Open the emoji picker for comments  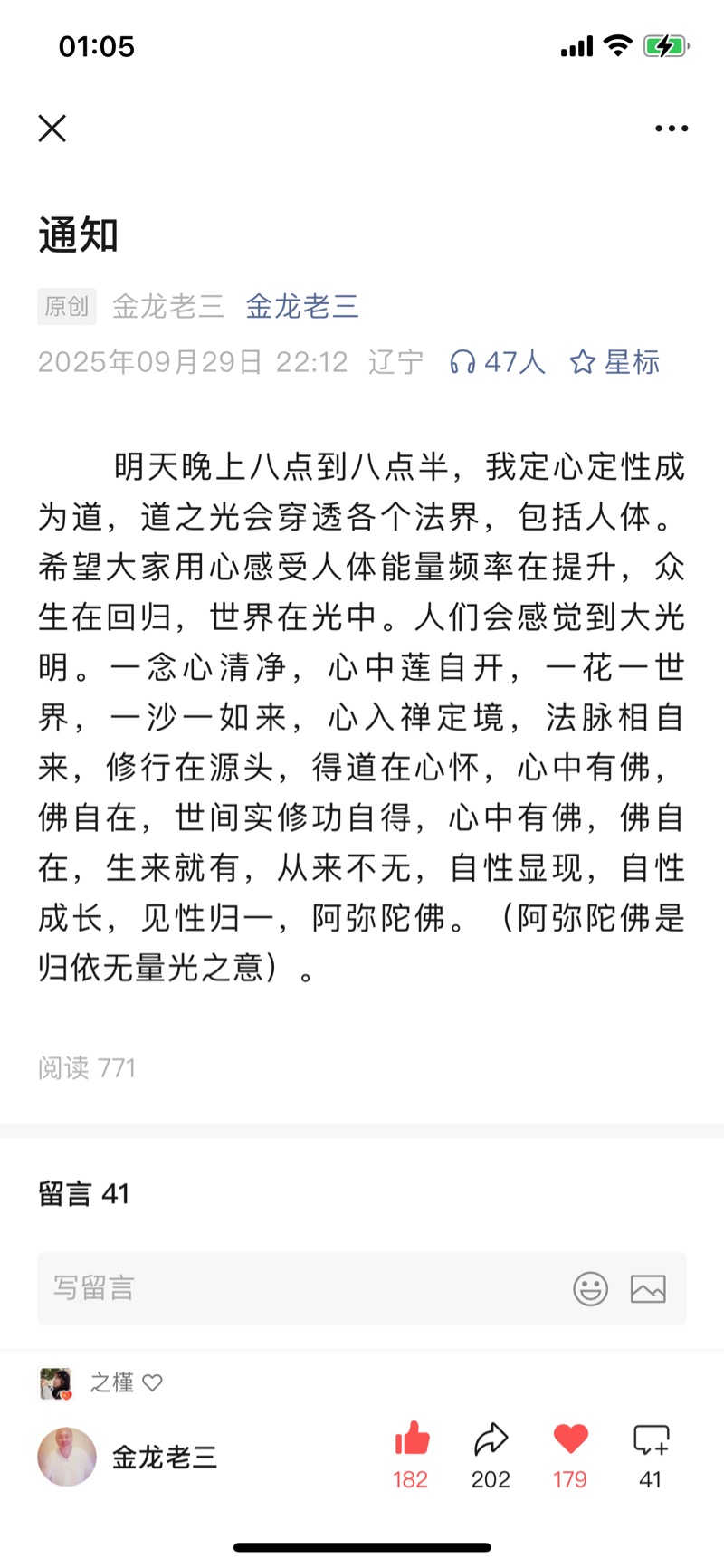click(591, 1288)
